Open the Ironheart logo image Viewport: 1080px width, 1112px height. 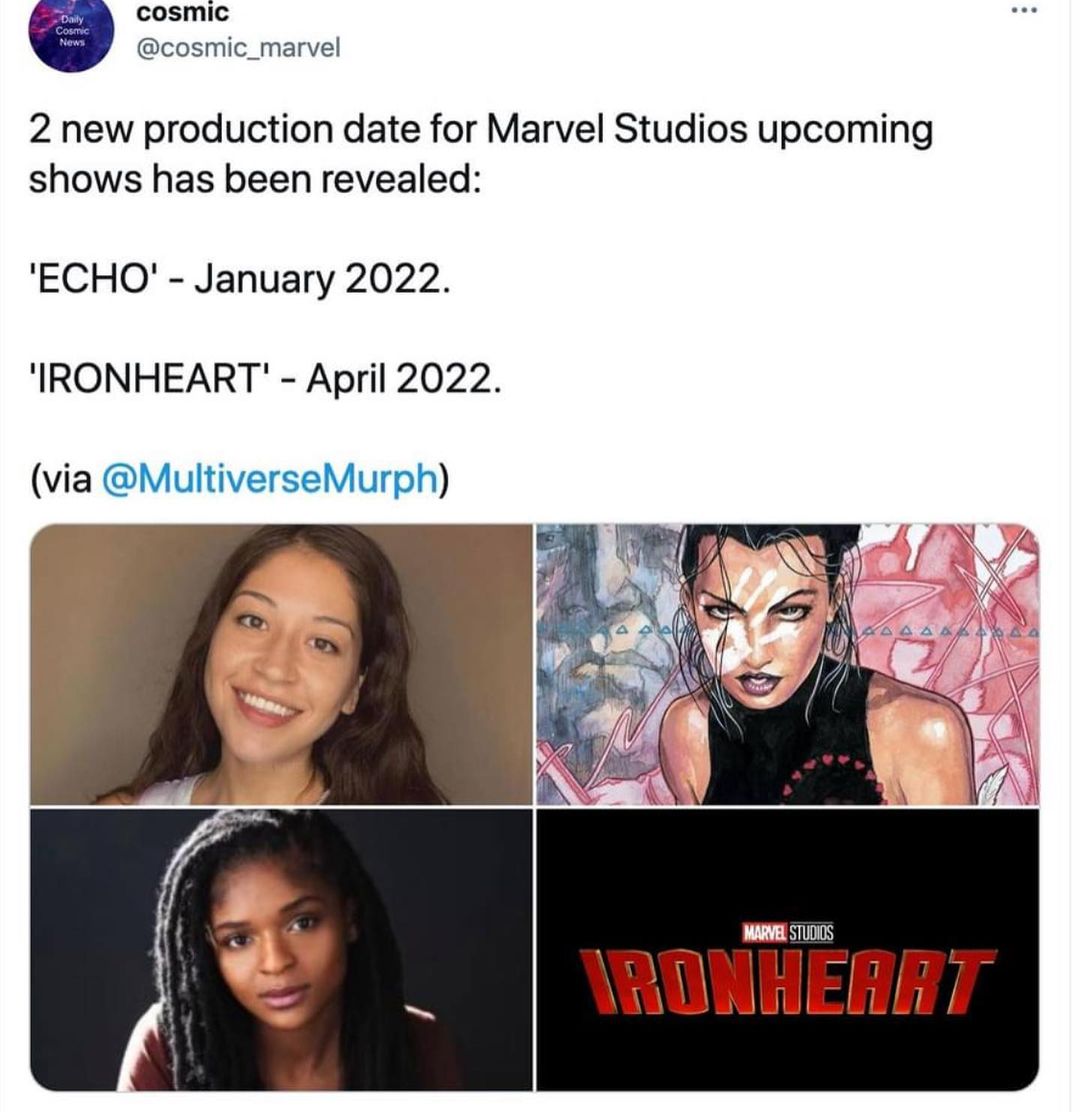click(x=787, y=948)
